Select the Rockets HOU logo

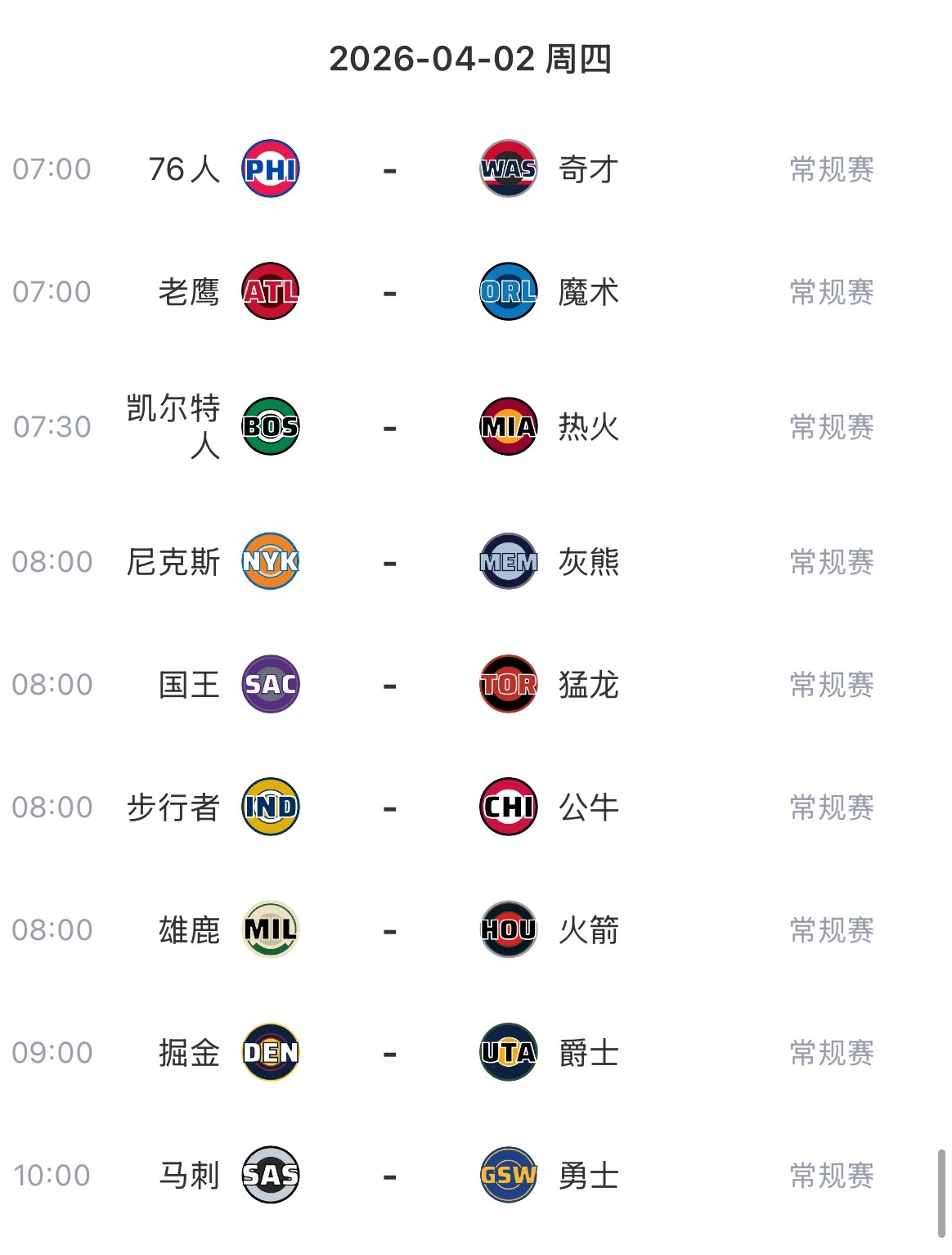click(507, 929)
